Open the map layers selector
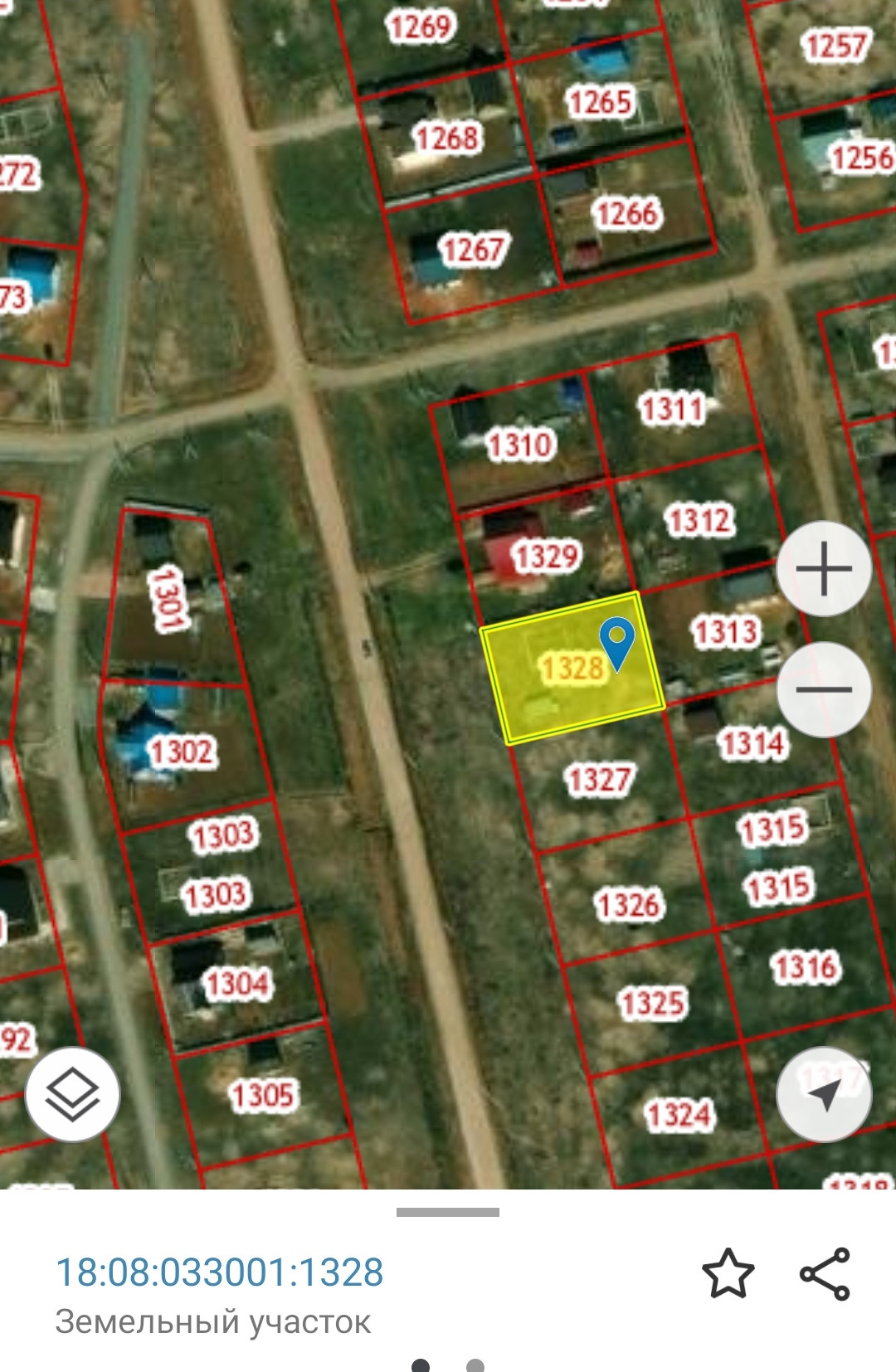896x1372 pixels. [x=73, y=1094]
